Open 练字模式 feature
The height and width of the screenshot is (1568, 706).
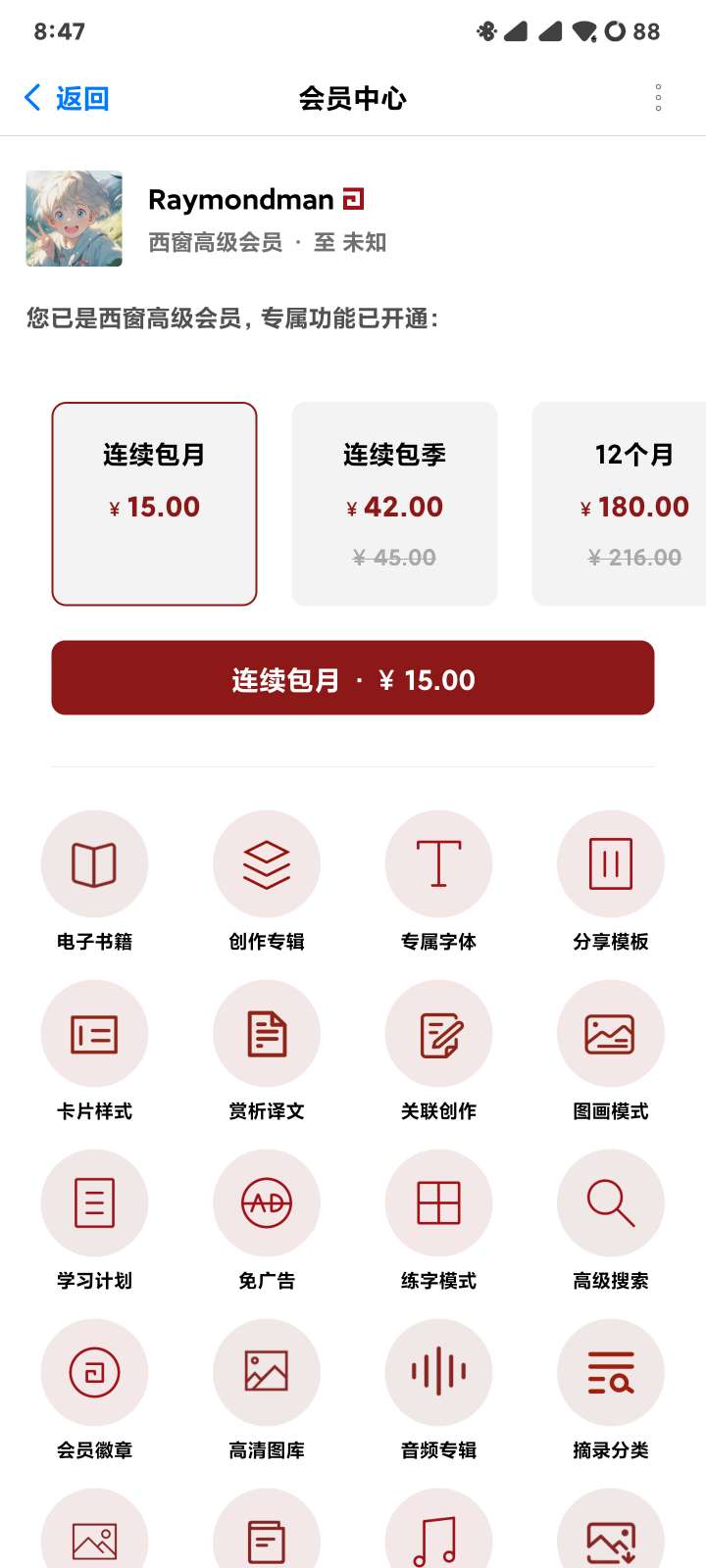pos(438,1203)
